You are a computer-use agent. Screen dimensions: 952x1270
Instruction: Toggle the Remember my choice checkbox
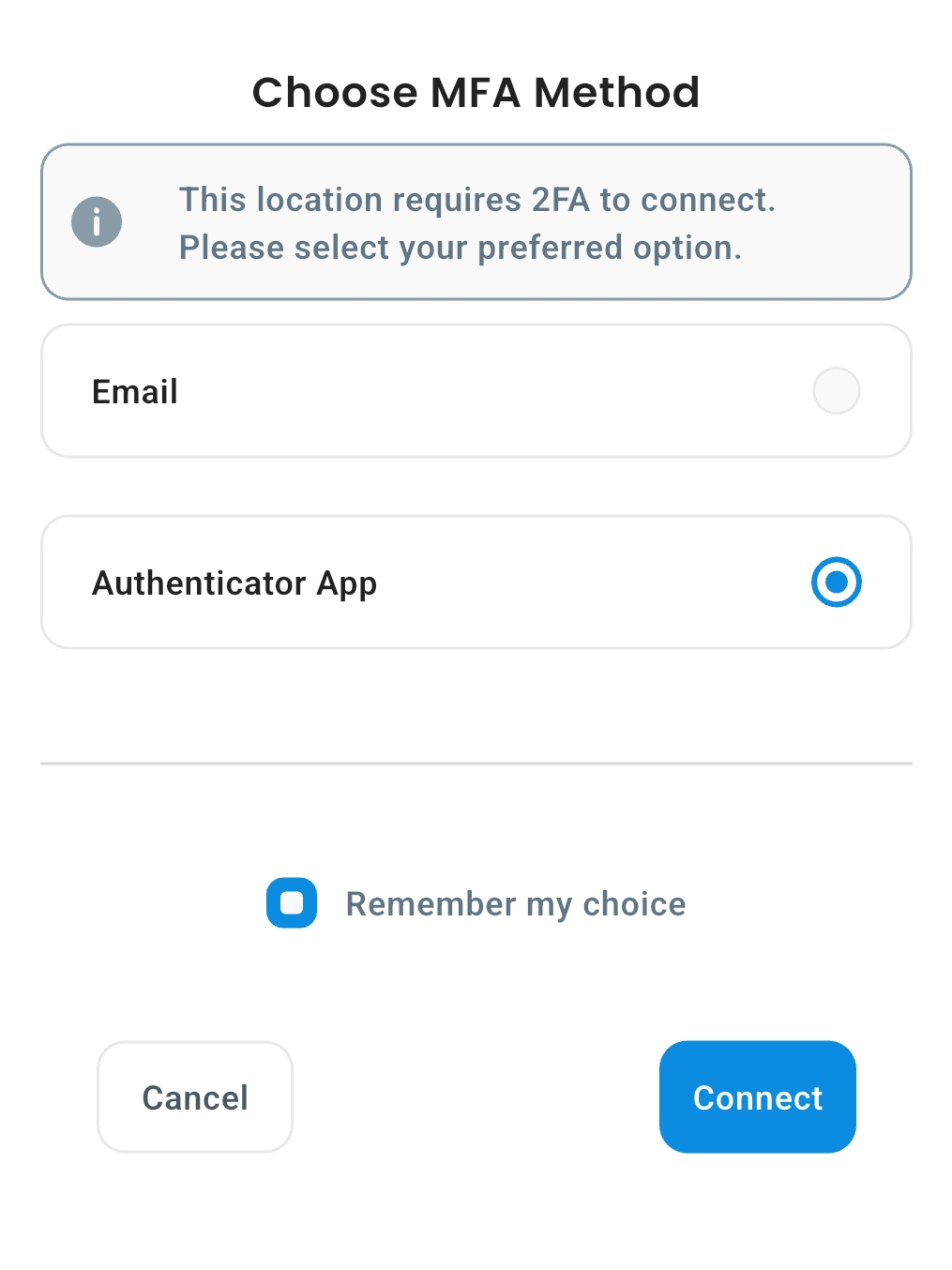[292, 903]
